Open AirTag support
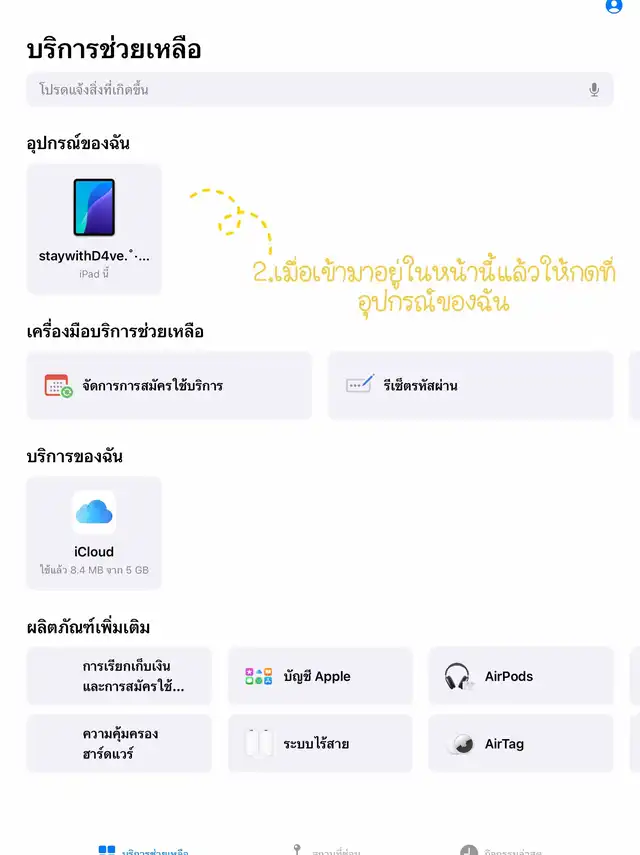 click(520, 743)
